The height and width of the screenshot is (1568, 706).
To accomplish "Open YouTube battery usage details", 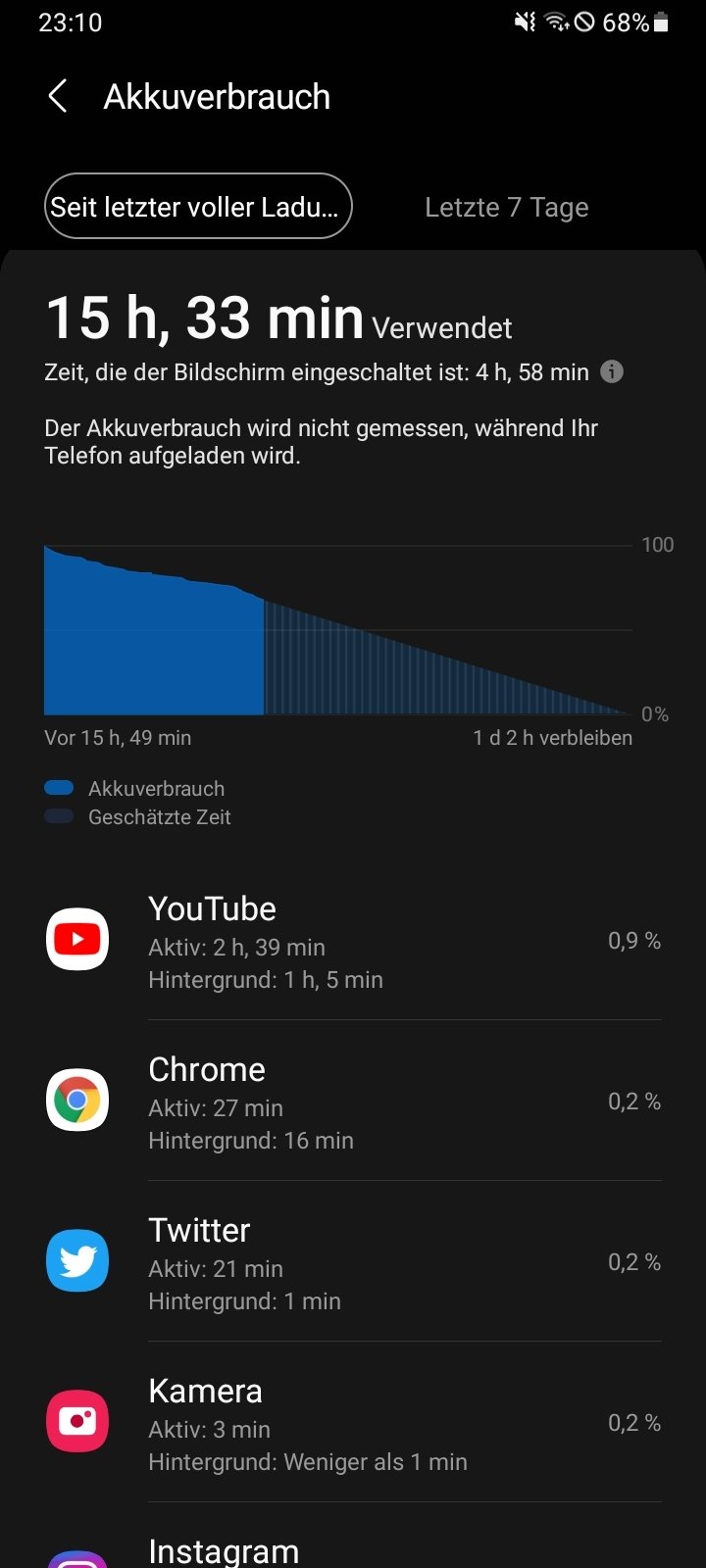I will (x=353, y=940).
